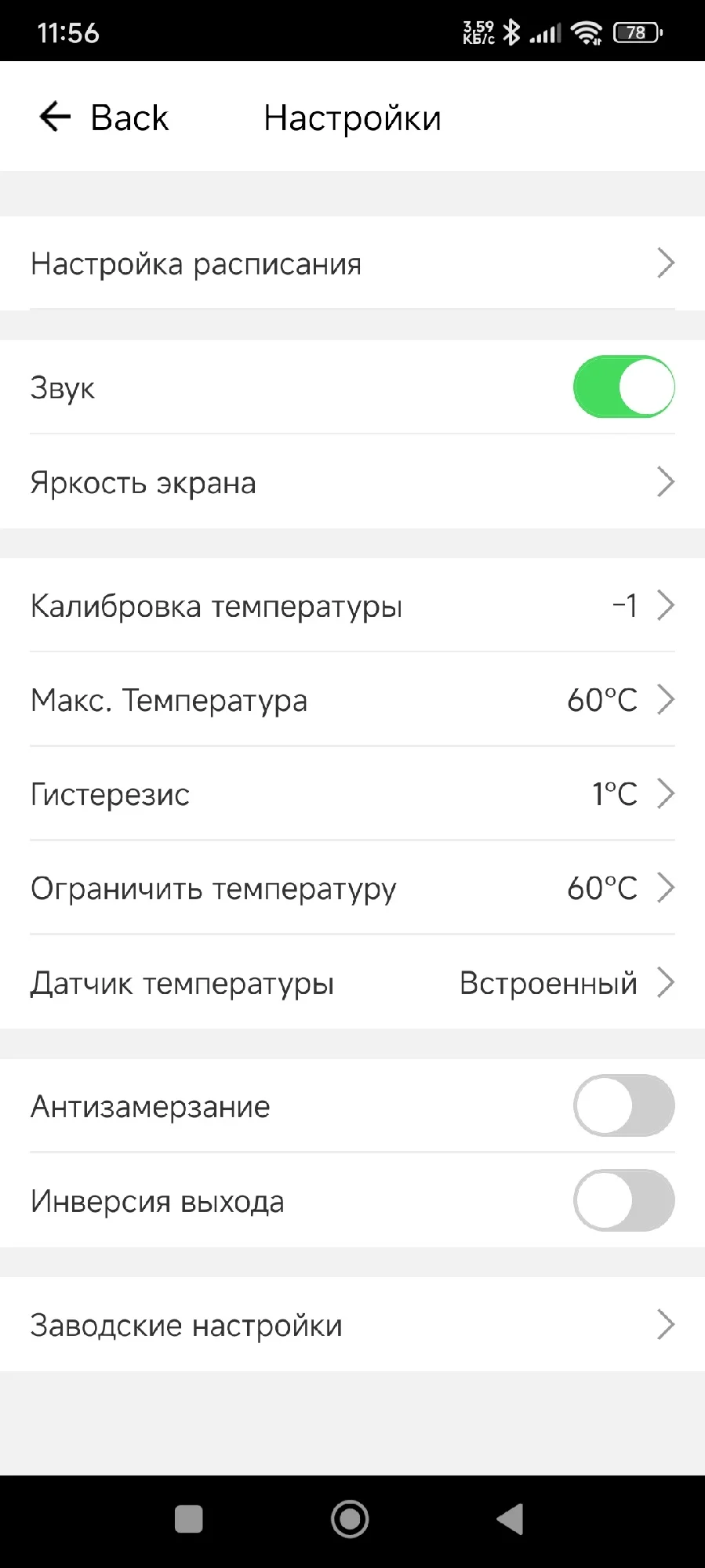Enable the Антизамерзание switch
Viewport: 705px width, 1568px height.
tap(623, 1105)
